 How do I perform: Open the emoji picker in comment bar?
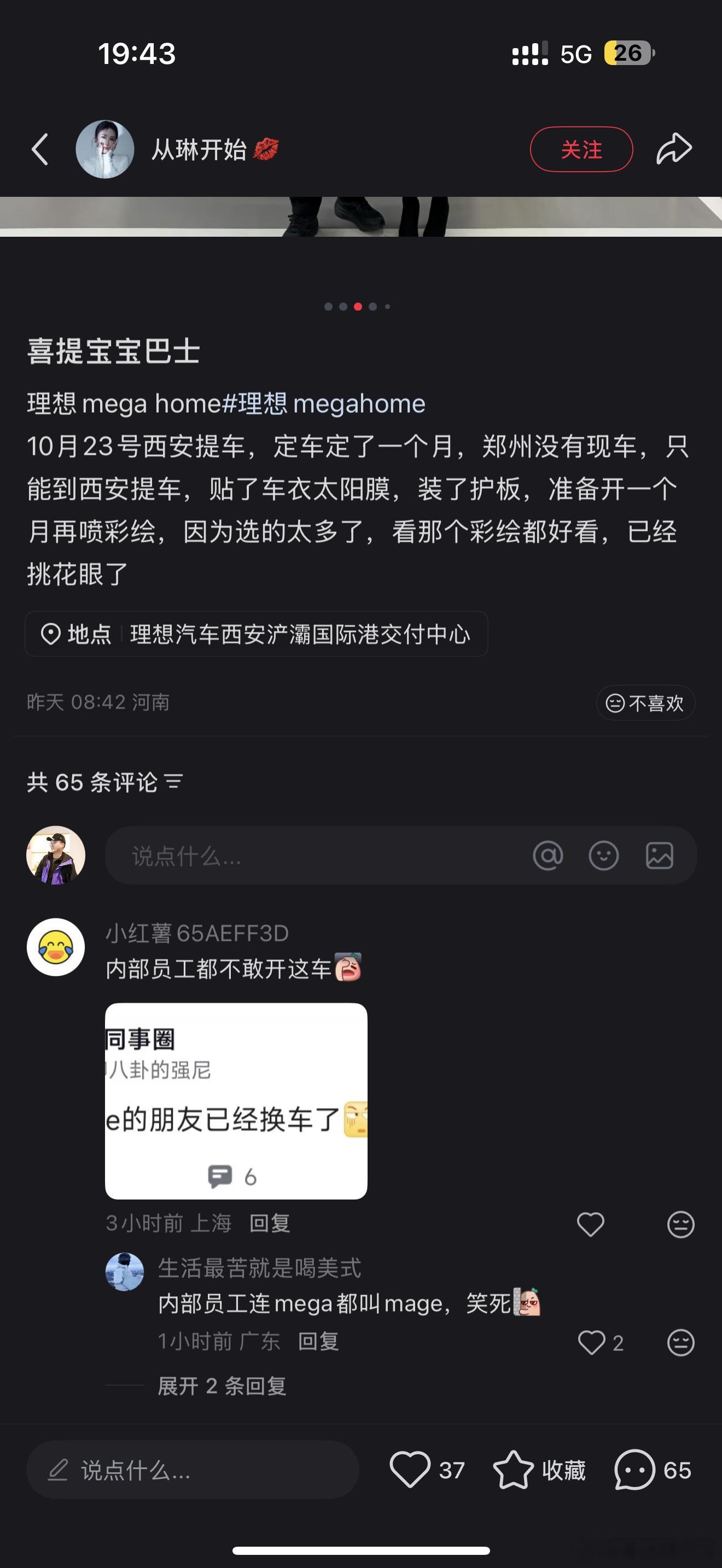tap(603, 855)
